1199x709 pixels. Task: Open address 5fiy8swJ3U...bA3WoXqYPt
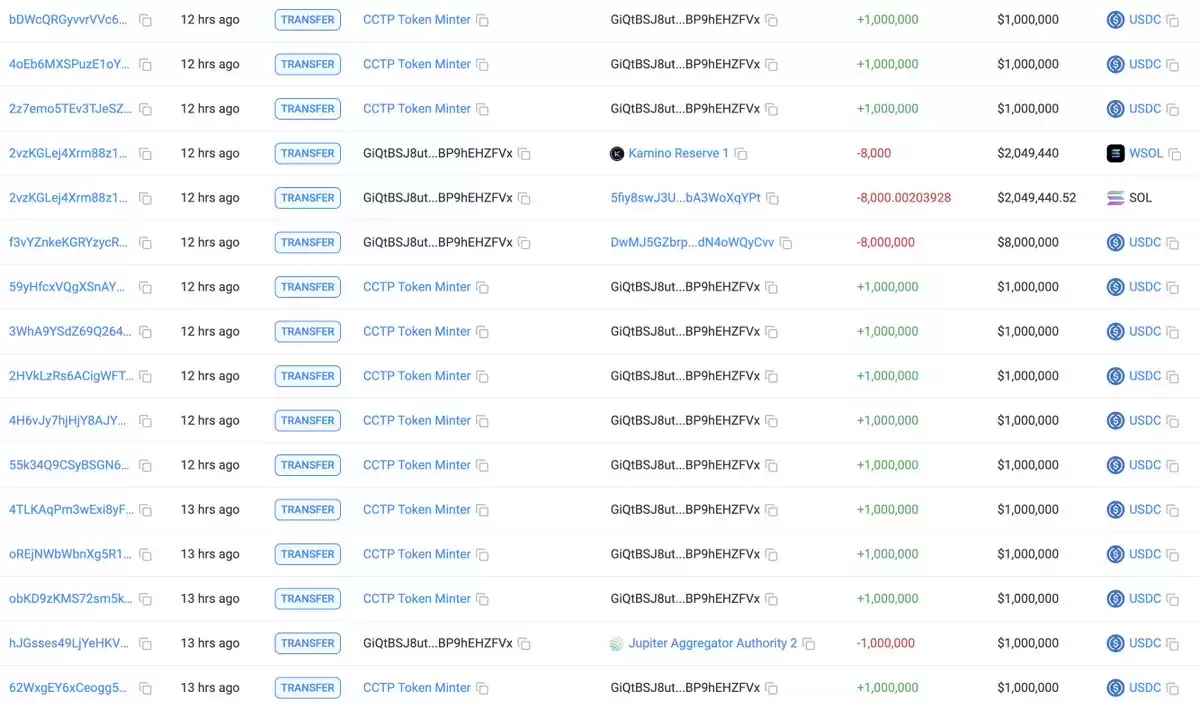685,198
